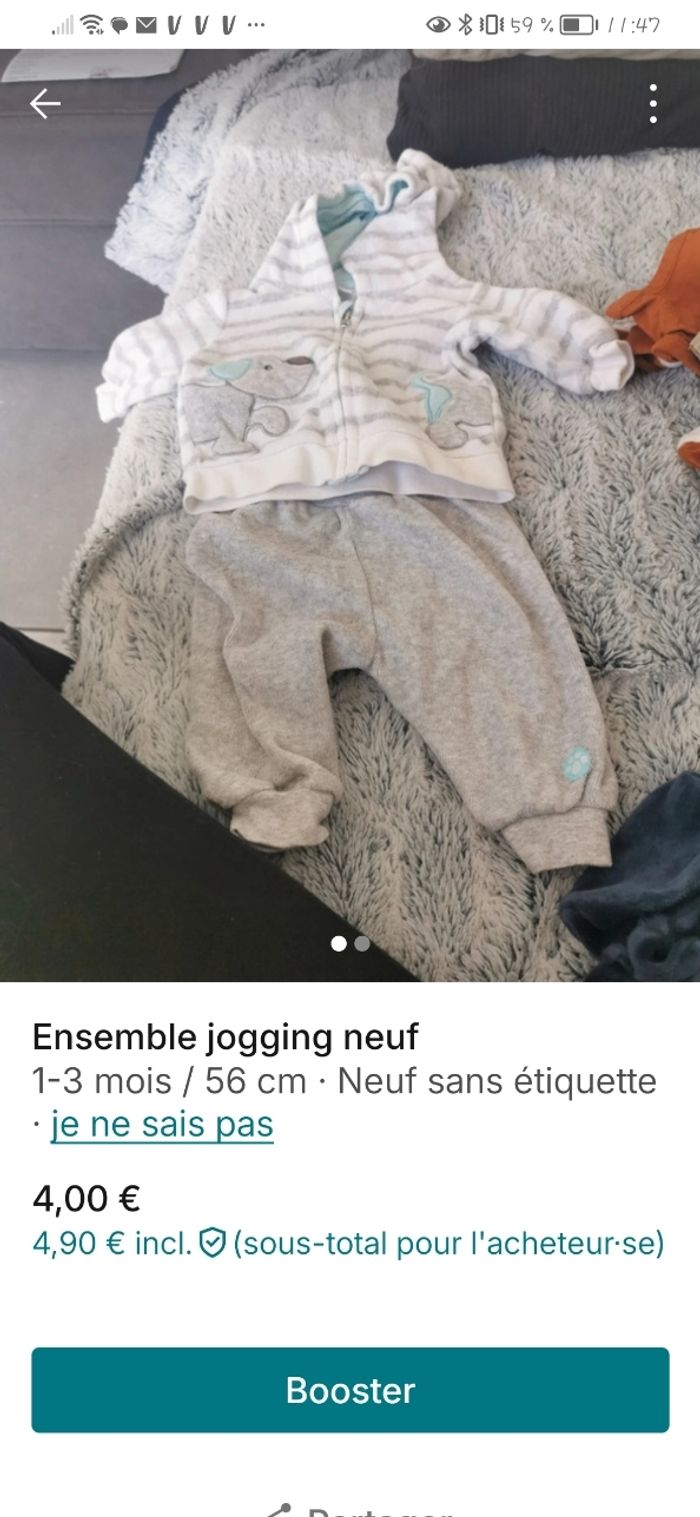Open the "je ne sais pas" brand link

pyautogui.click(x=161, y=1124)
